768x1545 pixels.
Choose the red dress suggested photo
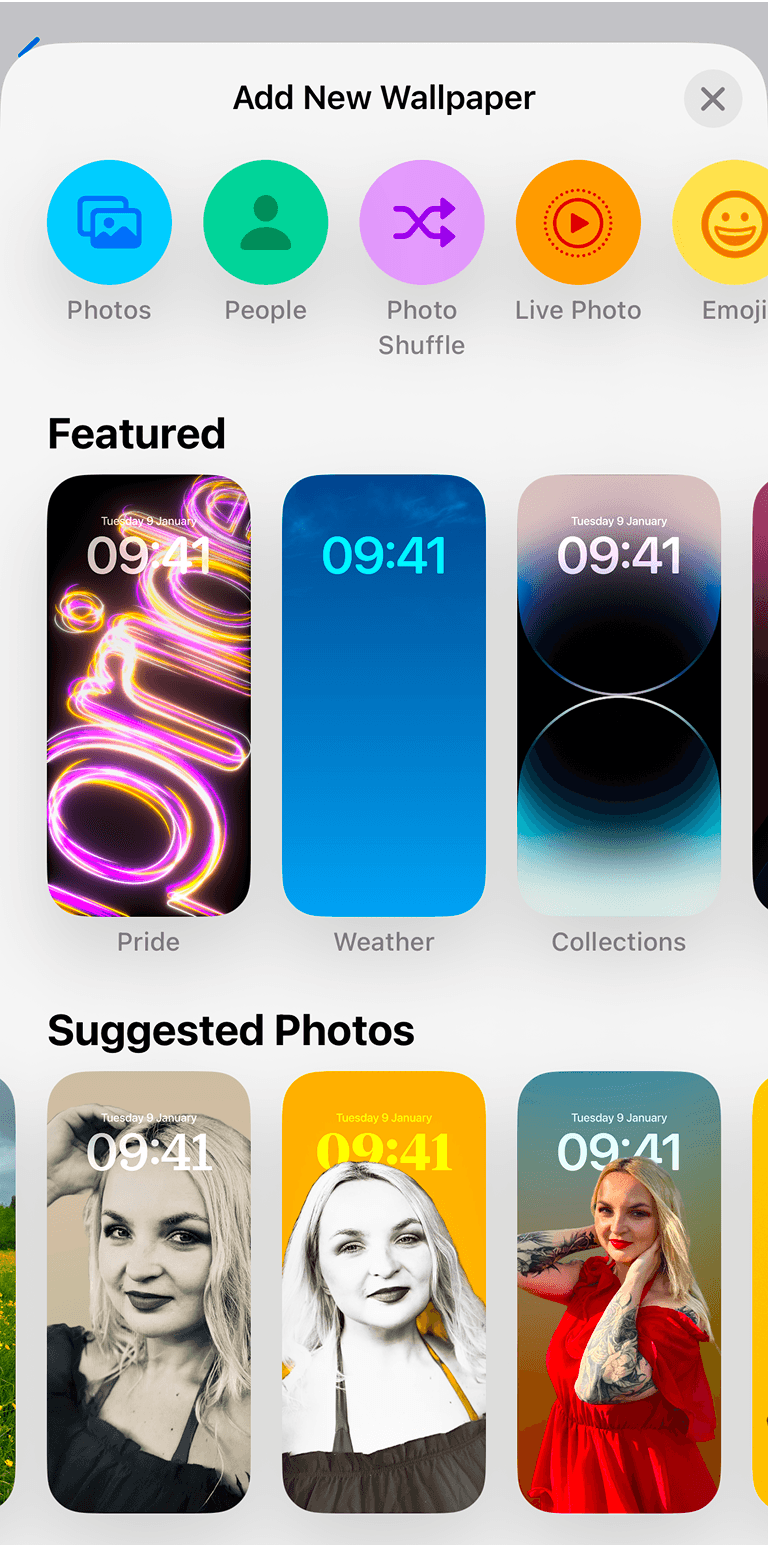tap(619, 1290)
